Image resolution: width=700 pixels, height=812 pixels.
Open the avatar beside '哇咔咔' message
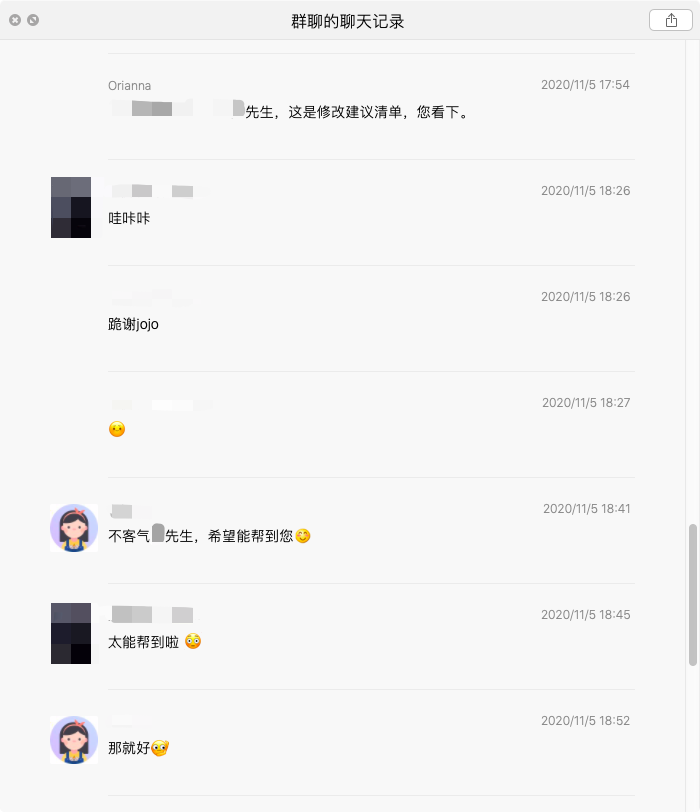[x=71, y=207]
